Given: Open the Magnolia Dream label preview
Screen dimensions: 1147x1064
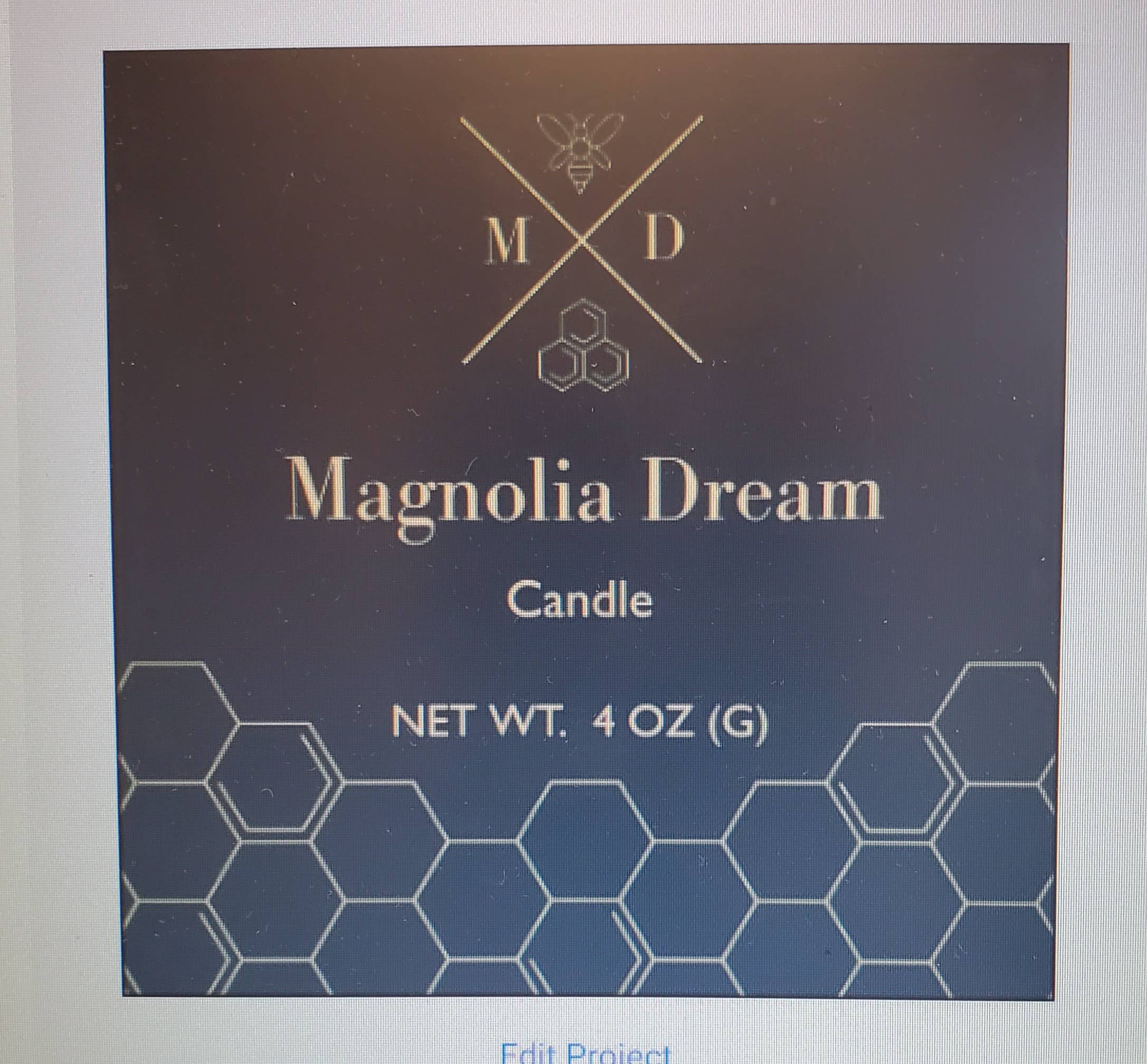Looking at the screenshot, I should [x=586, y=522].
